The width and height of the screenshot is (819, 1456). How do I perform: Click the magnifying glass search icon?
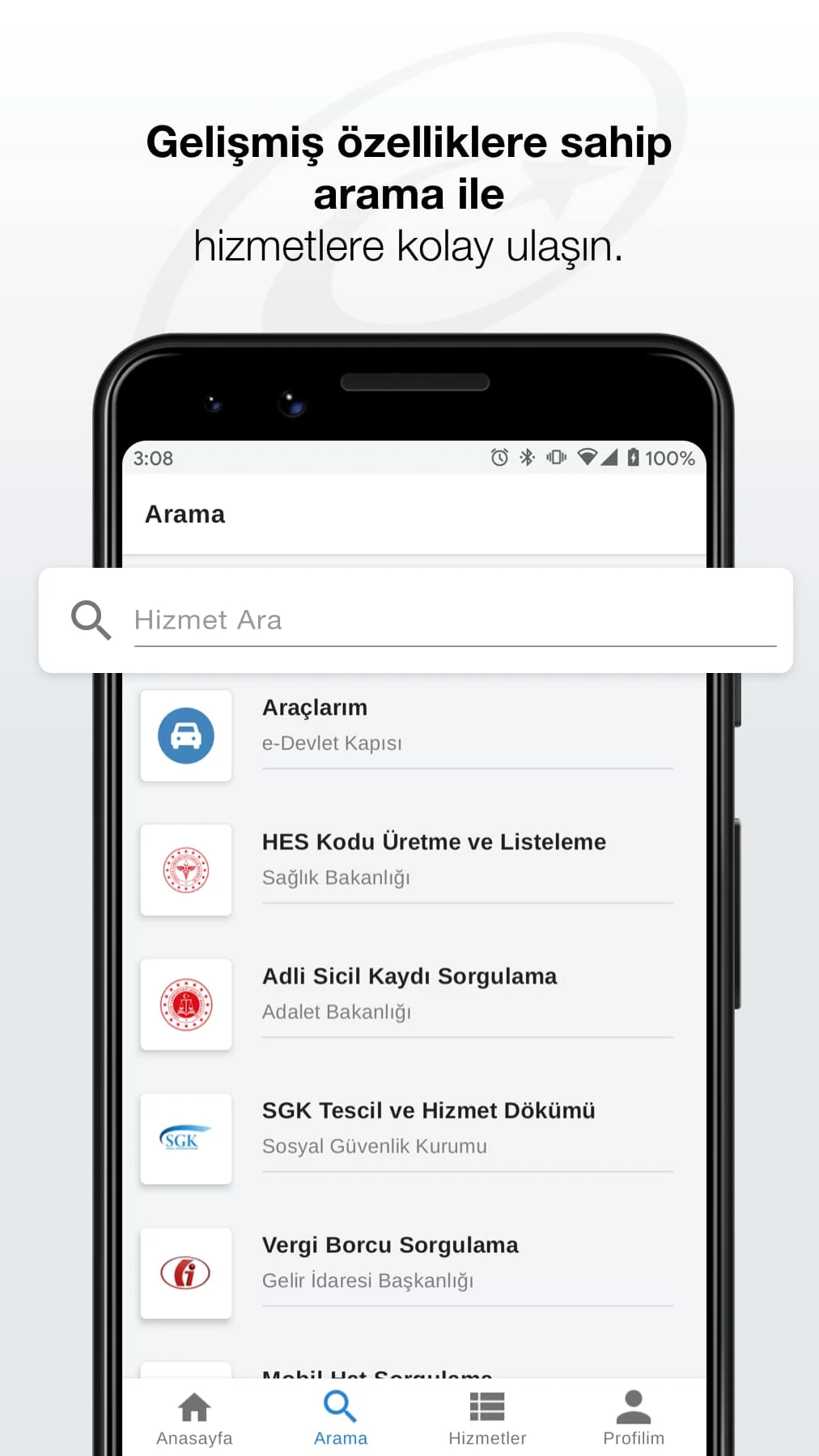[91, 619]
